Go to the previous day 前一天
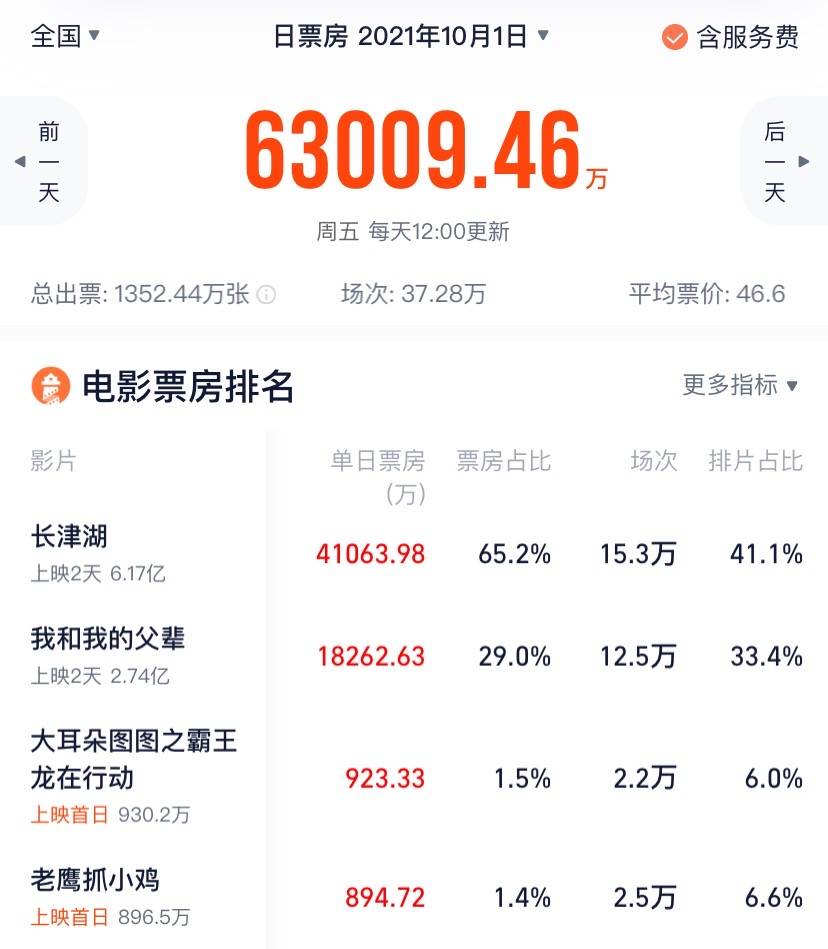The width and height of the screenshot is (828, 949). pyautogui.click(x=44, y=161)
